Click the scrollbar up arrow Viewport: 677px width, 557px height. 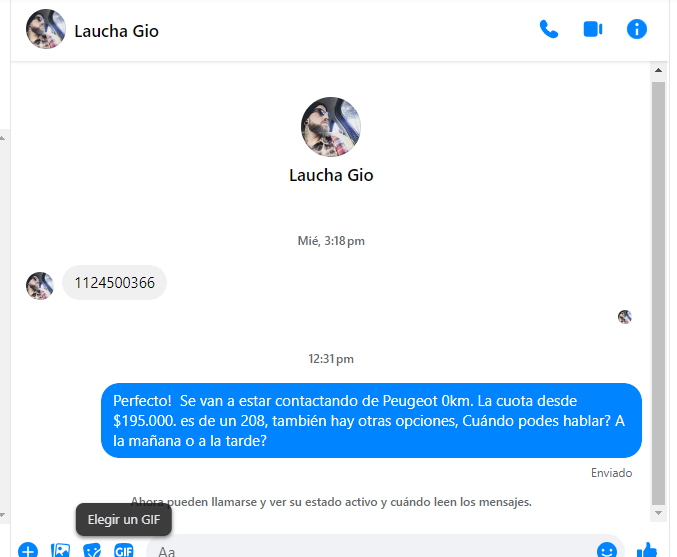pos(658,71)
